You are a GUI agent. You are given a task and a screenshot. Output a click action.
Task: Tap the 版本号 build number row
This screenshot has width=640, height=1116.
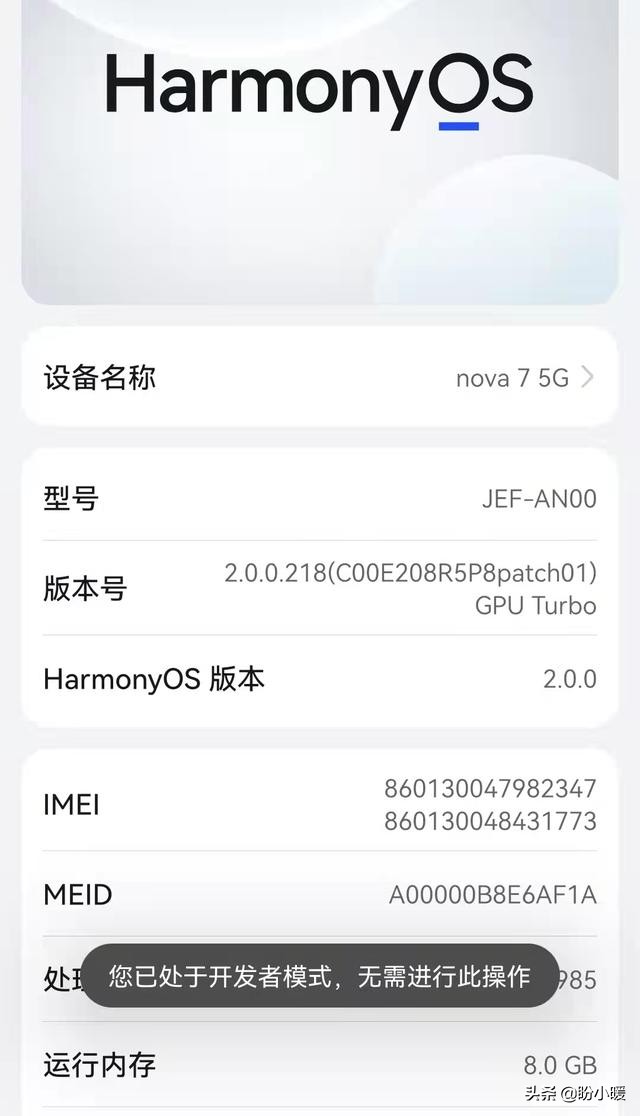(x=320, y=589)
